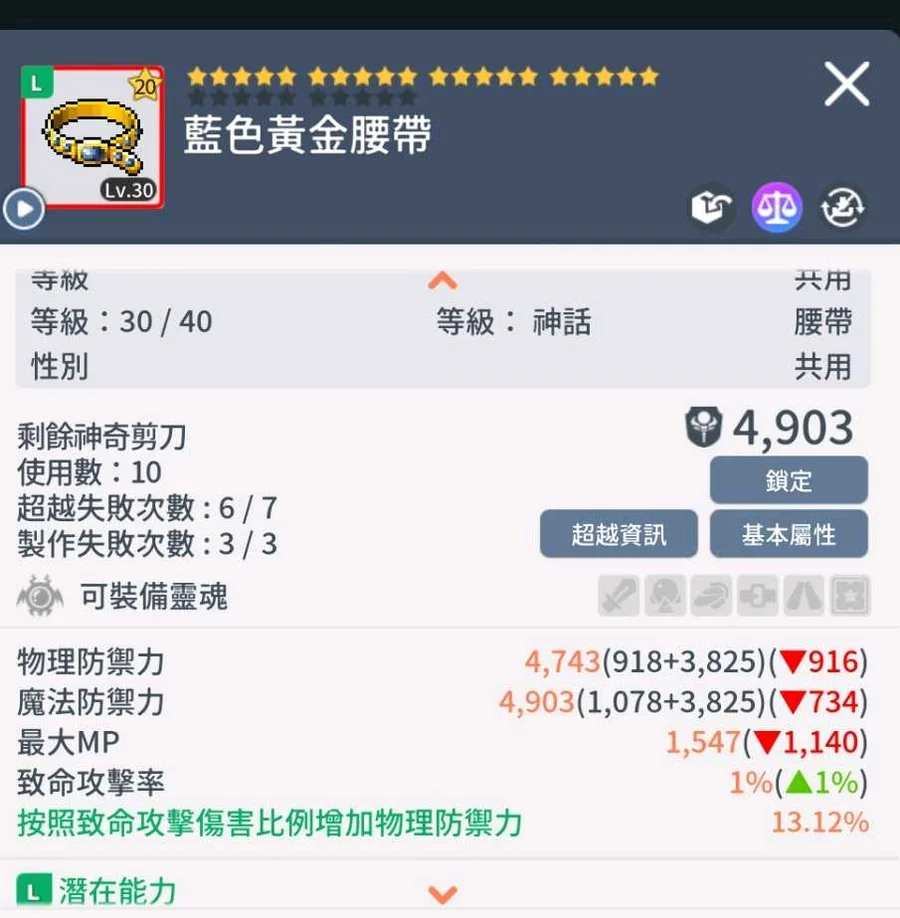Open the purple scale compare icon
The width and height of the screenshot is (900, 918).
point(777,209)
